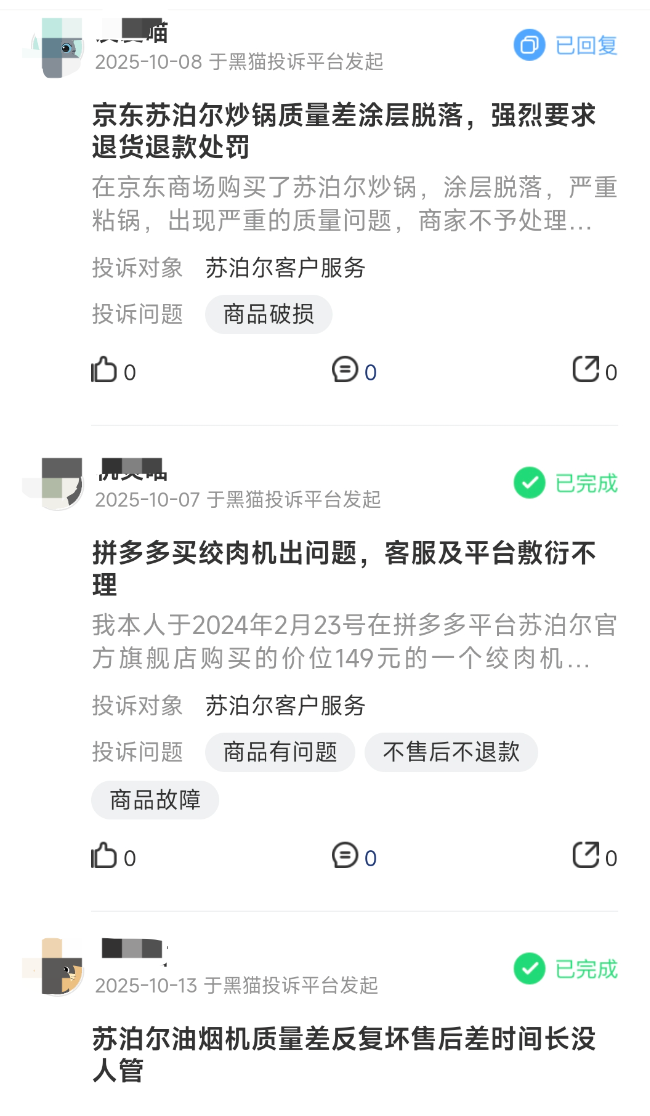Tap the 商品有问题 issue chip
Screen dimensions: 650x1116
coord(280,752)
